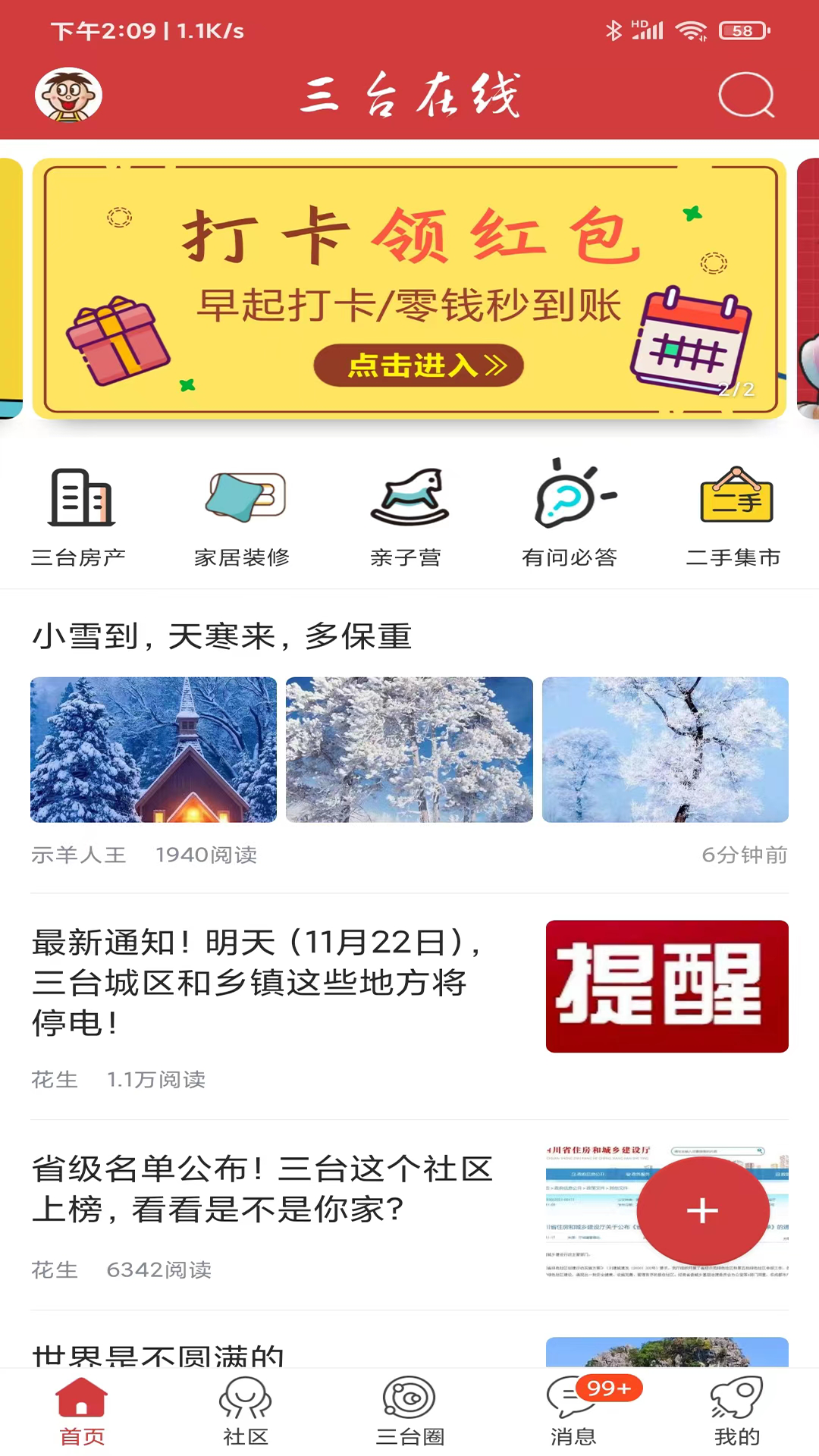Tap the red plus button to post

tap(703, 1210)
